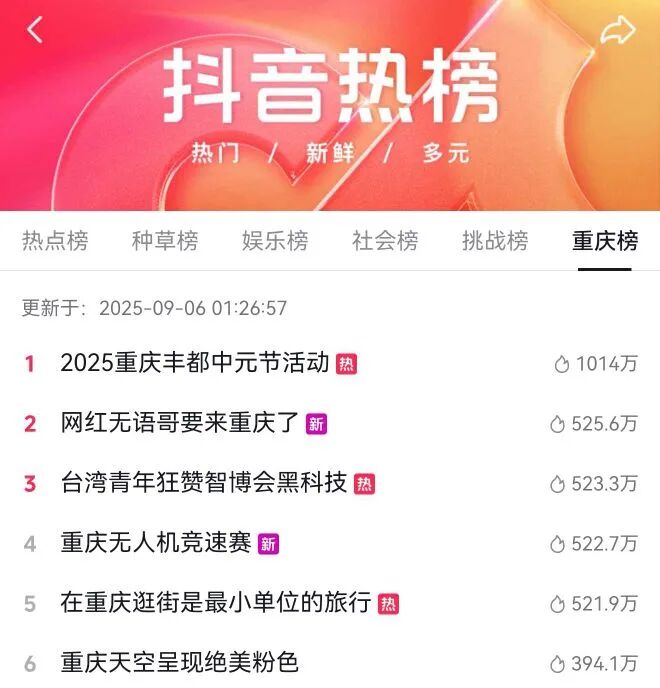660x688 pixels.
Task: Select the 社会榜 tab
Action: (385, 241)
